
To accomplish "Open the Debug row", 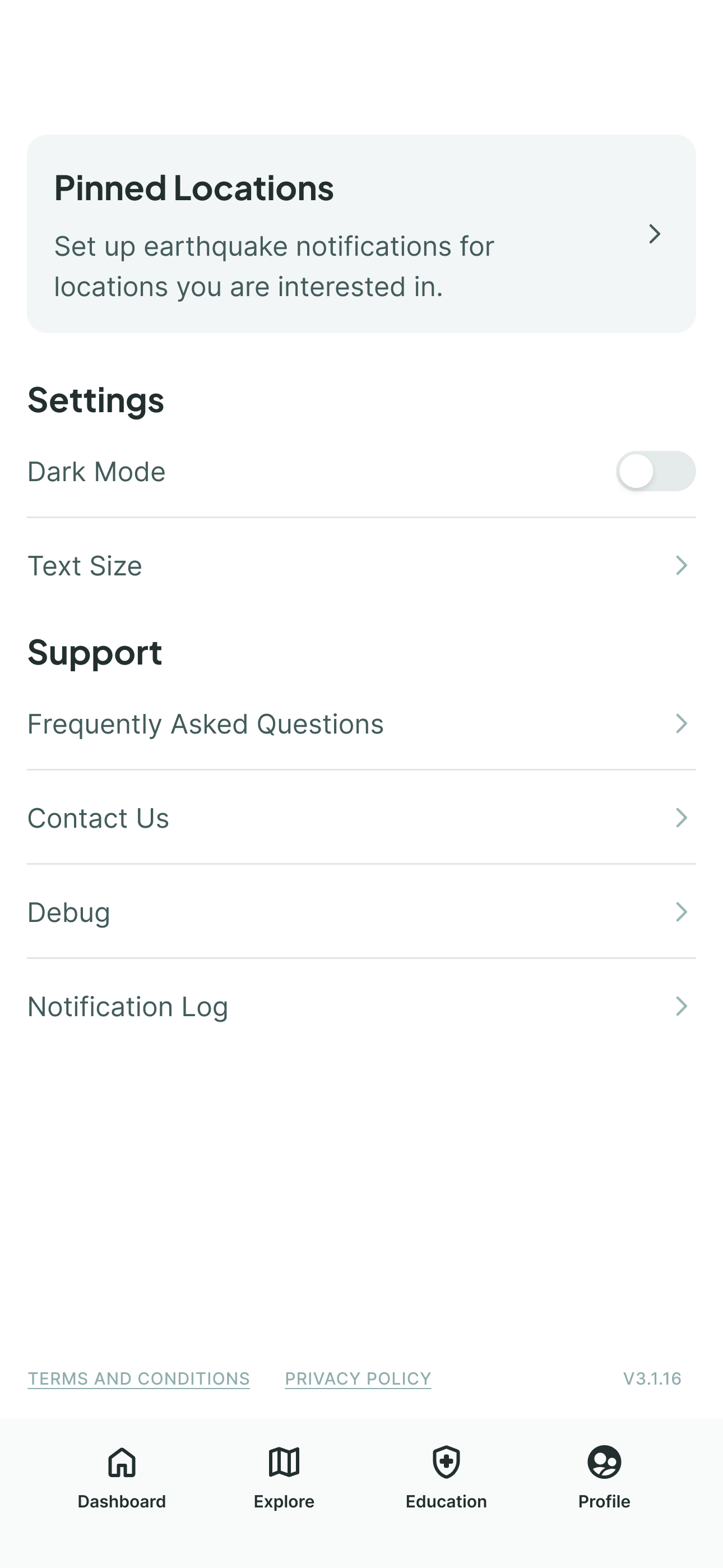I will pyautogui.click(x=361, y=912).
